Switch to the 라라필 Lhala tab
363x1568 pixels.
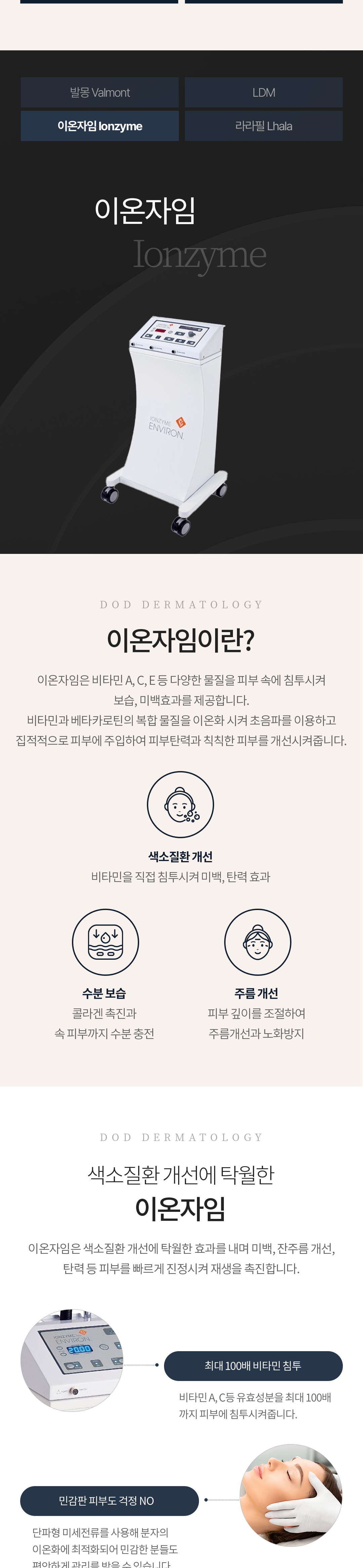[x=263, y=126]
